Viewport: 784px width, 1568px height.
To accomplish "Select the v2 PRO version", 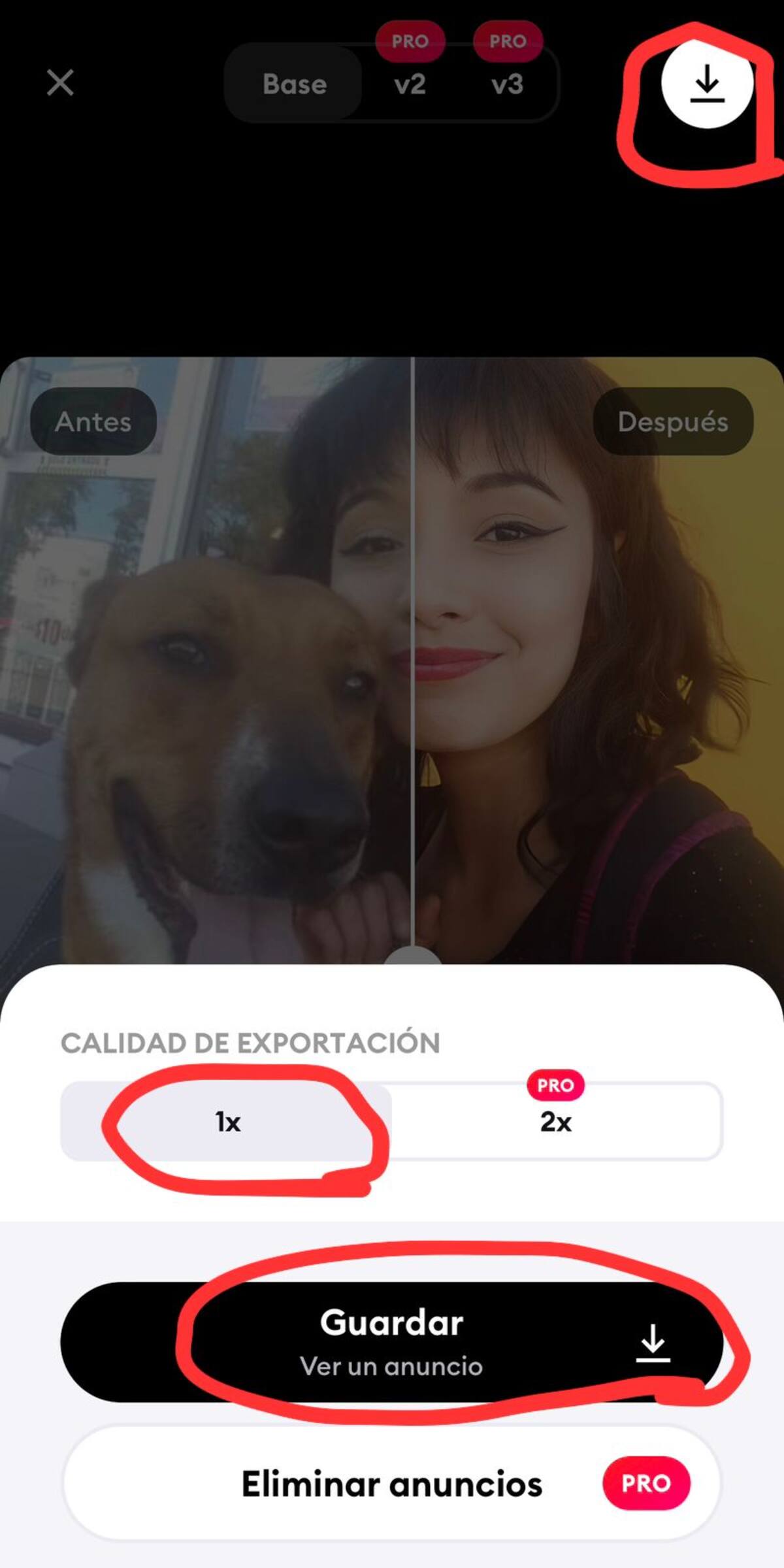I will [410, 84].
